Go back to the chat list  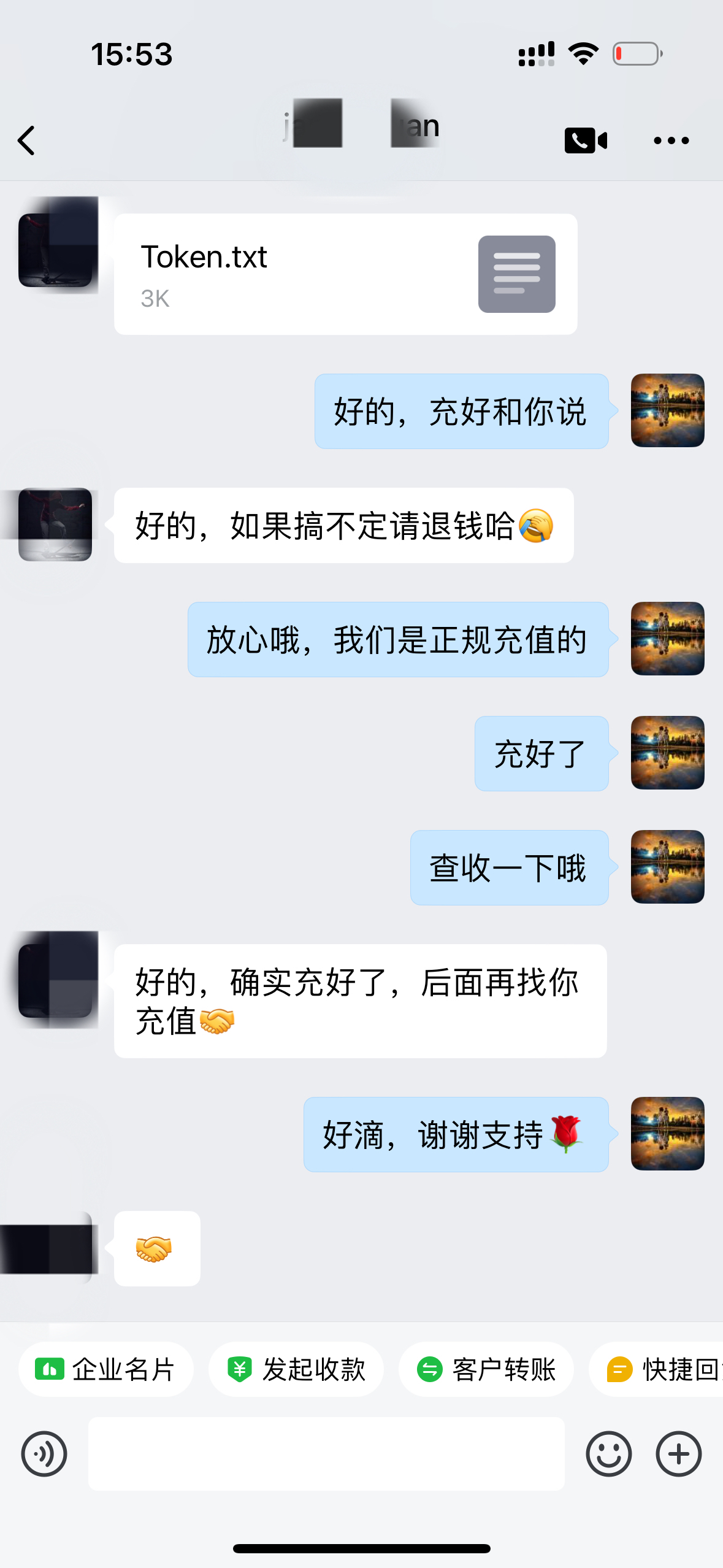(x=26, y=140)
